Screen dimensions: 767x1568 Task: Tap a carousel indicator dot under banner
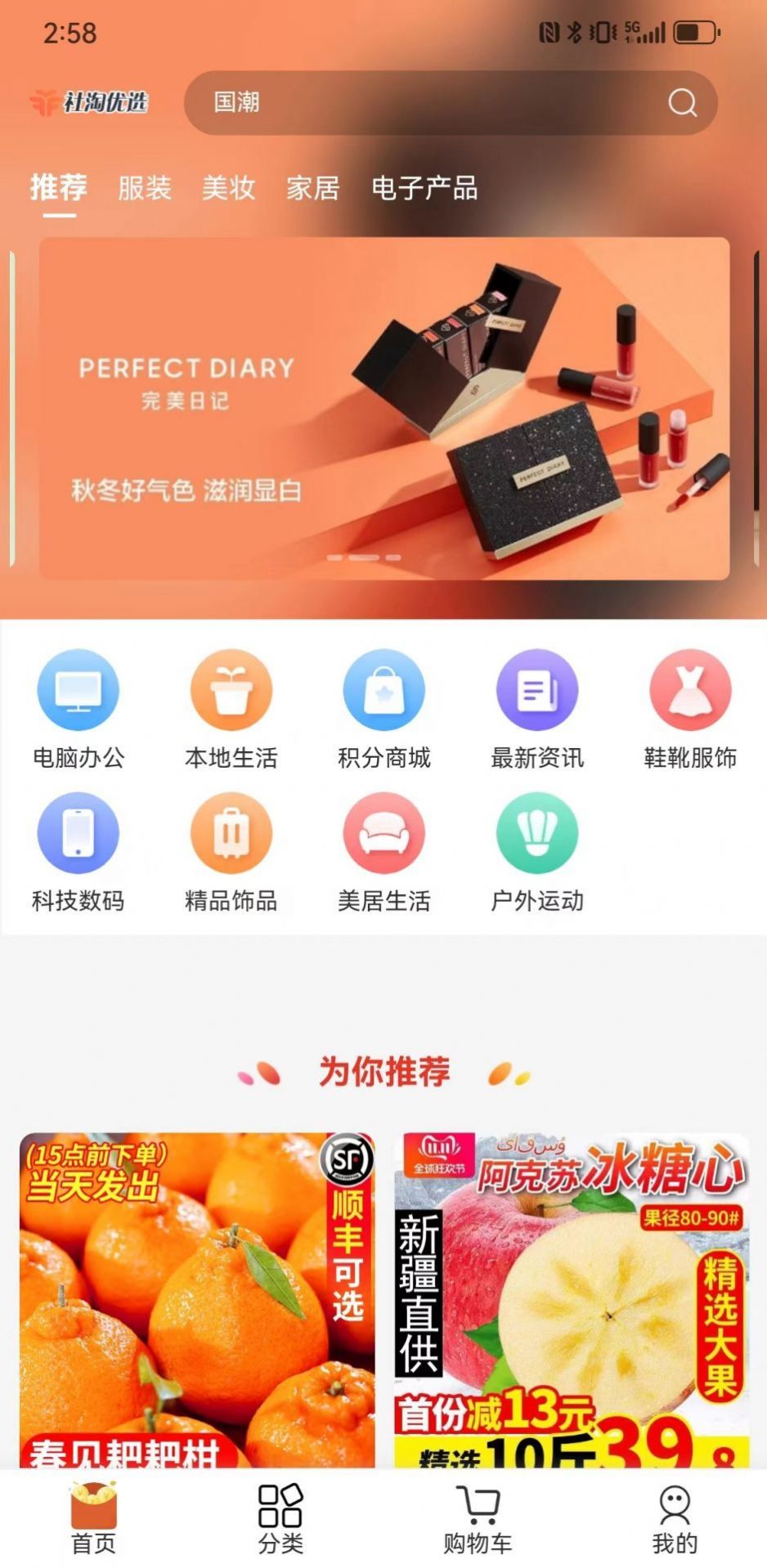tap(362, 555)
